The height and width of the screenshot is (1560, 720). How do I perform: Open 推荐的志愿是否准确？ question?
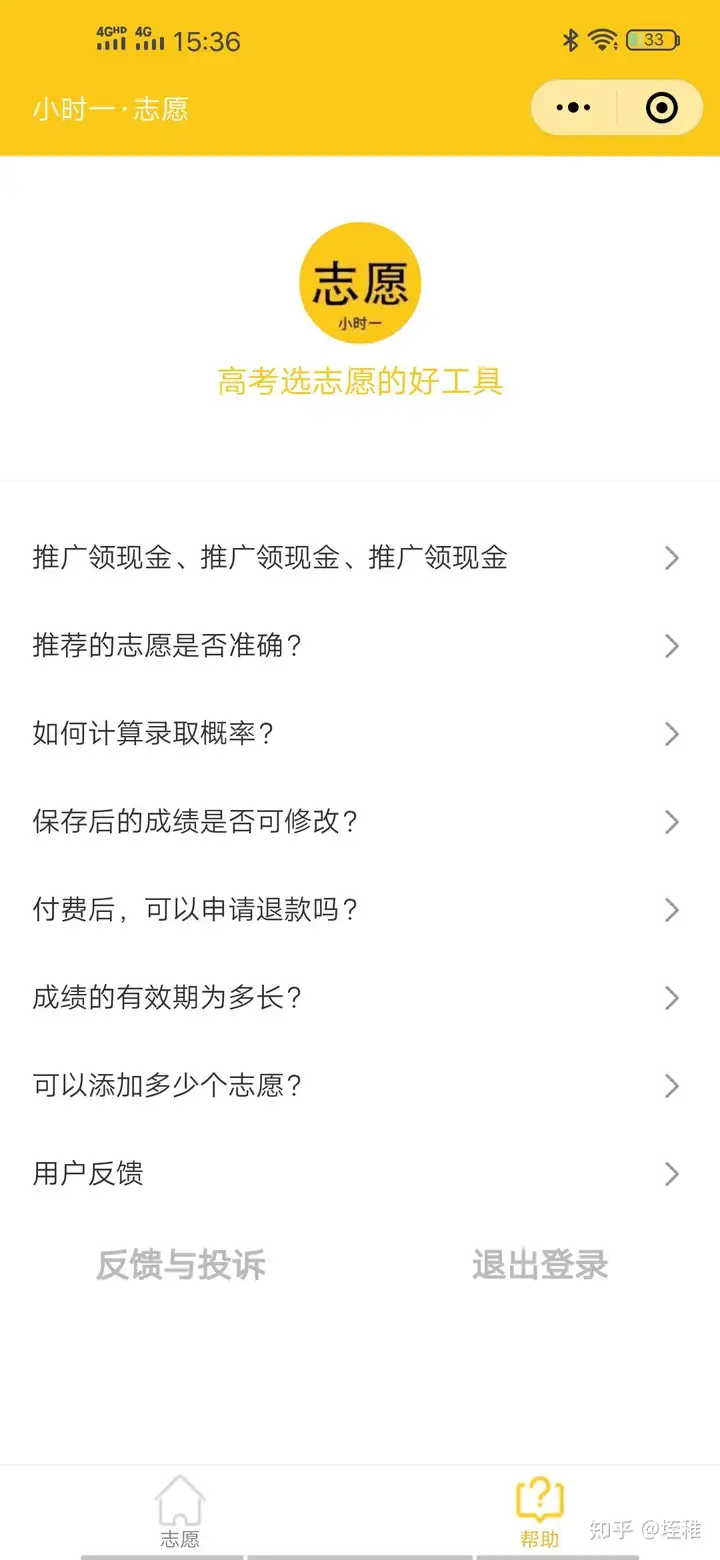point(358,646)
